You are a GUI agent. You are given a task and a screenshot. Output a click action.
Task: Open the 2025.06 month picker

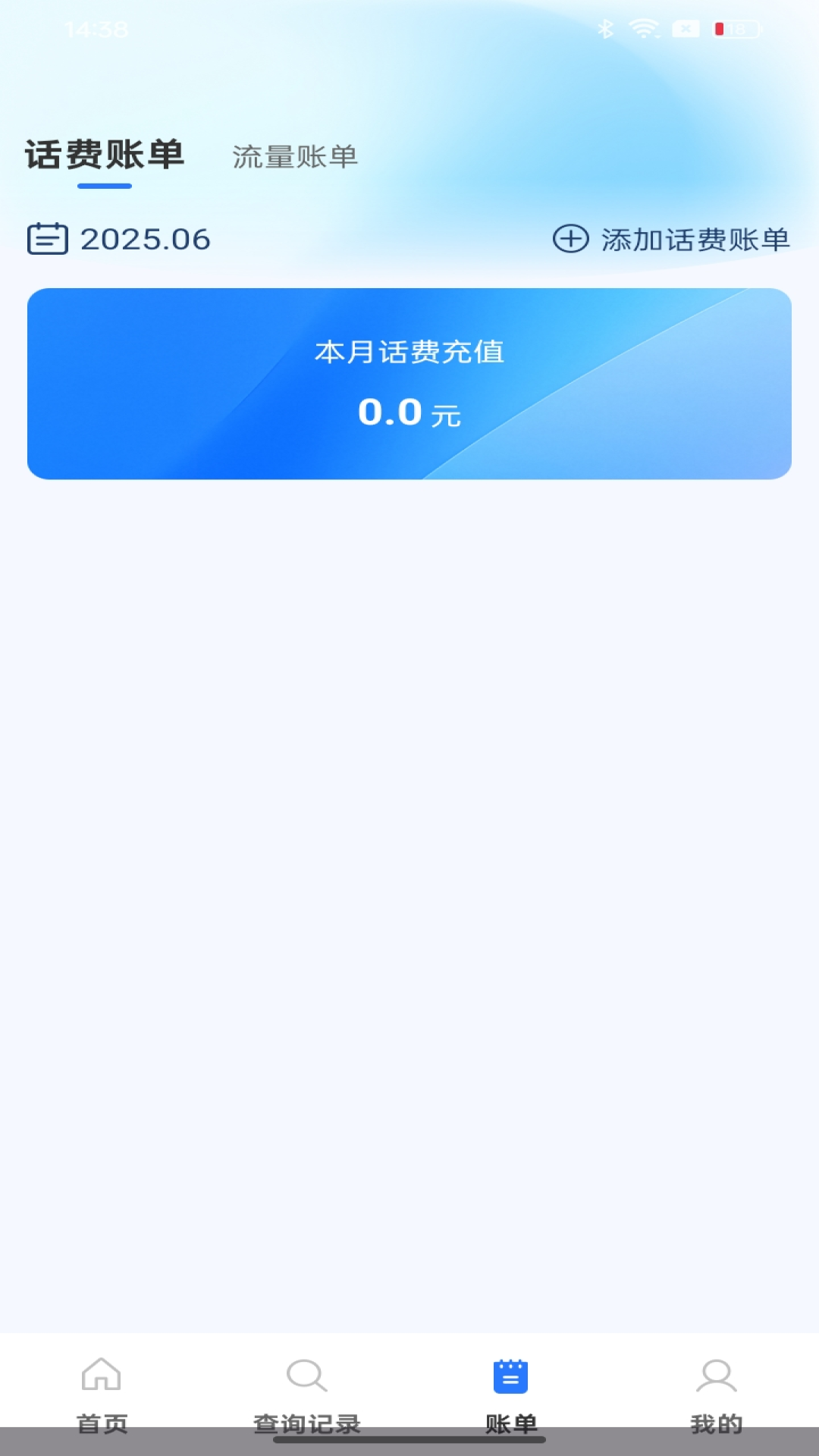pyautogui.click(x=119, y=240)
